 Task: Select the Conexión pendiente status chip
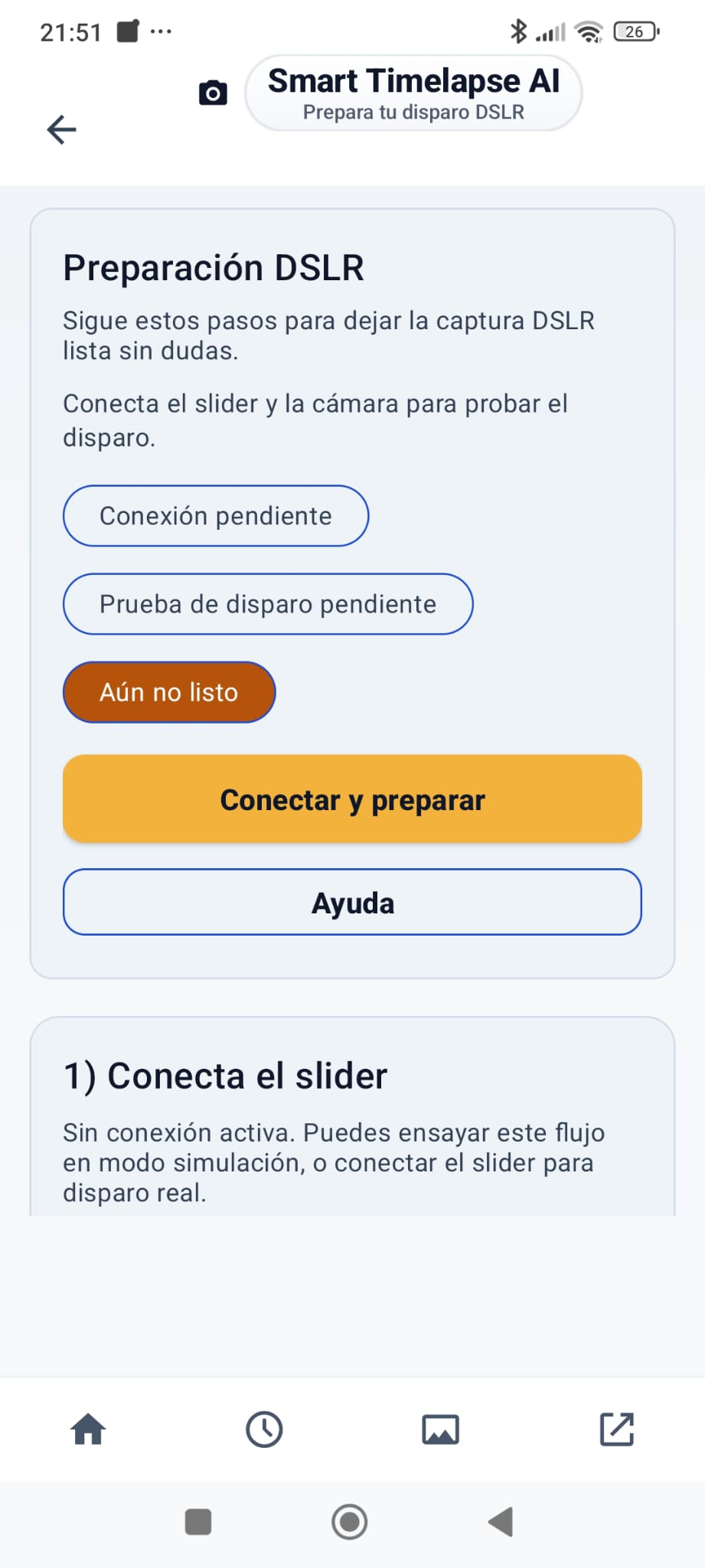click(215, 515)
